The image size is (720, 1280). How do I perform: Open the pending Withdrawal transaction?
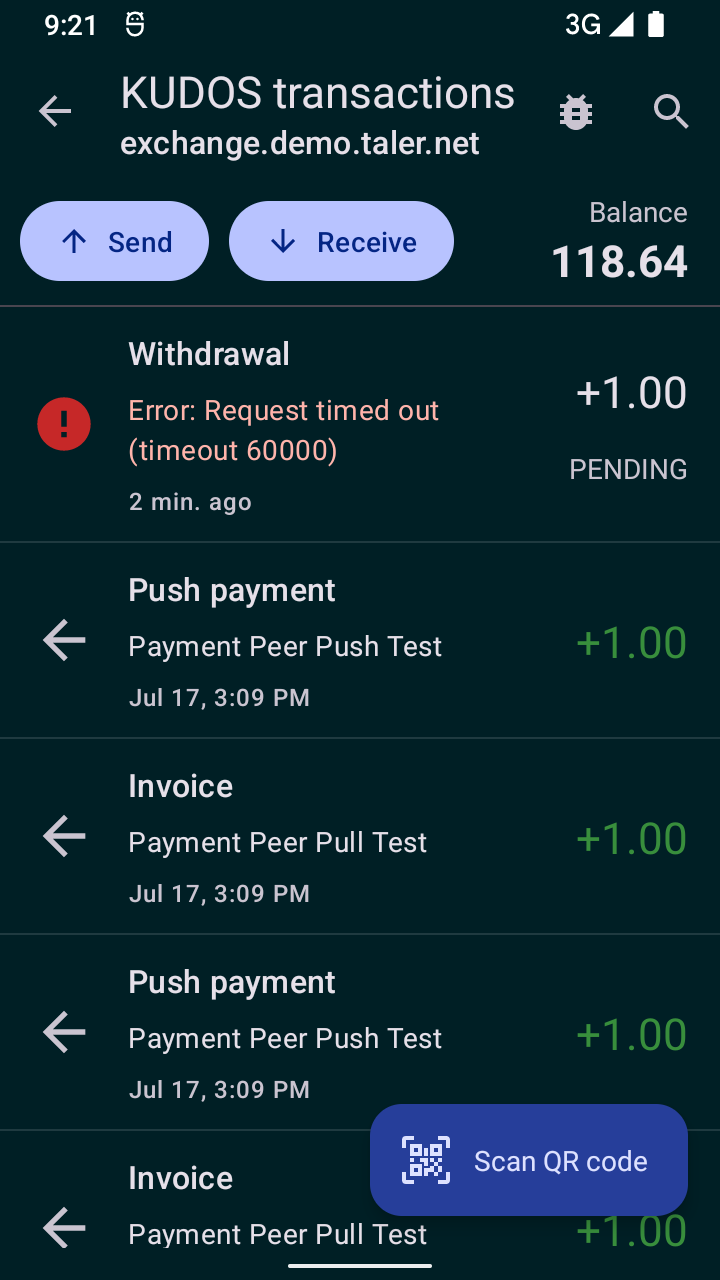(x=360, y=426)
